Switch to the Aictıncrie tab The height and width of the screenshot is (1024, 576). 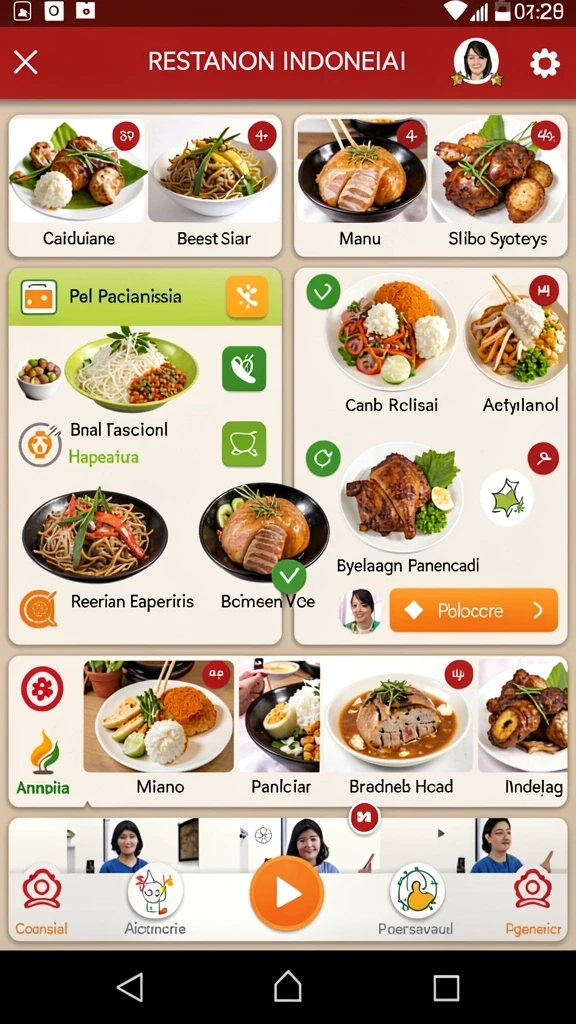tap(155, 900)
